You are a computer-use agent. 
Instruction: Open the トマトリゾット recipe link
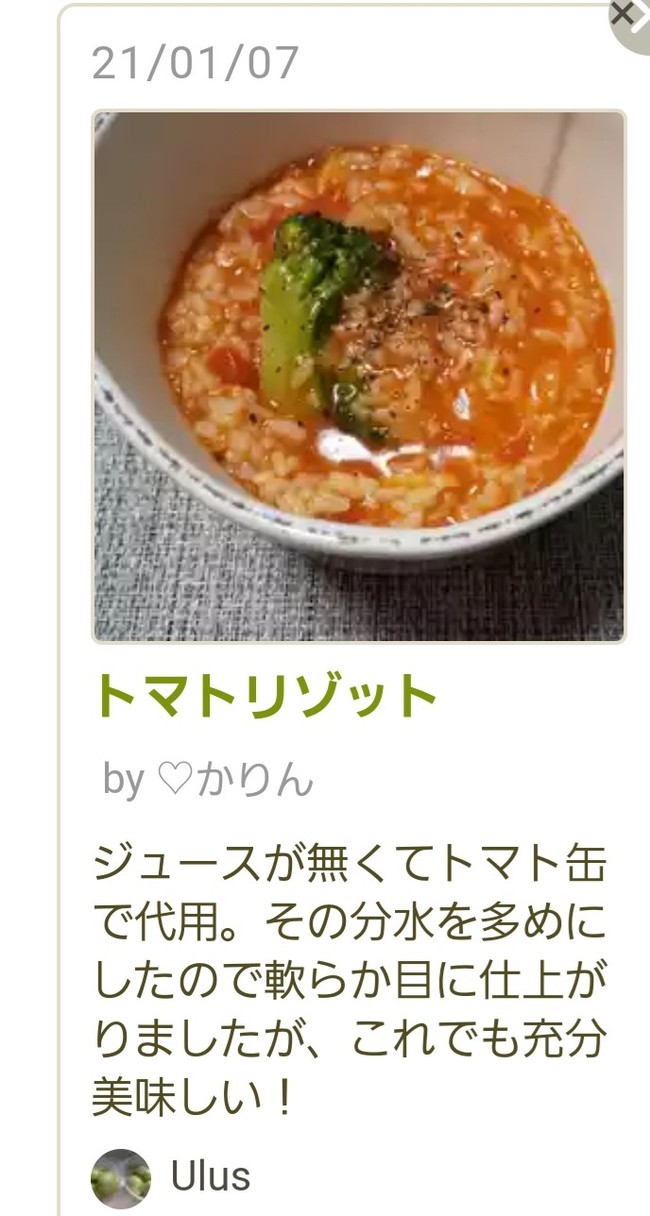(x=266, y=697)
